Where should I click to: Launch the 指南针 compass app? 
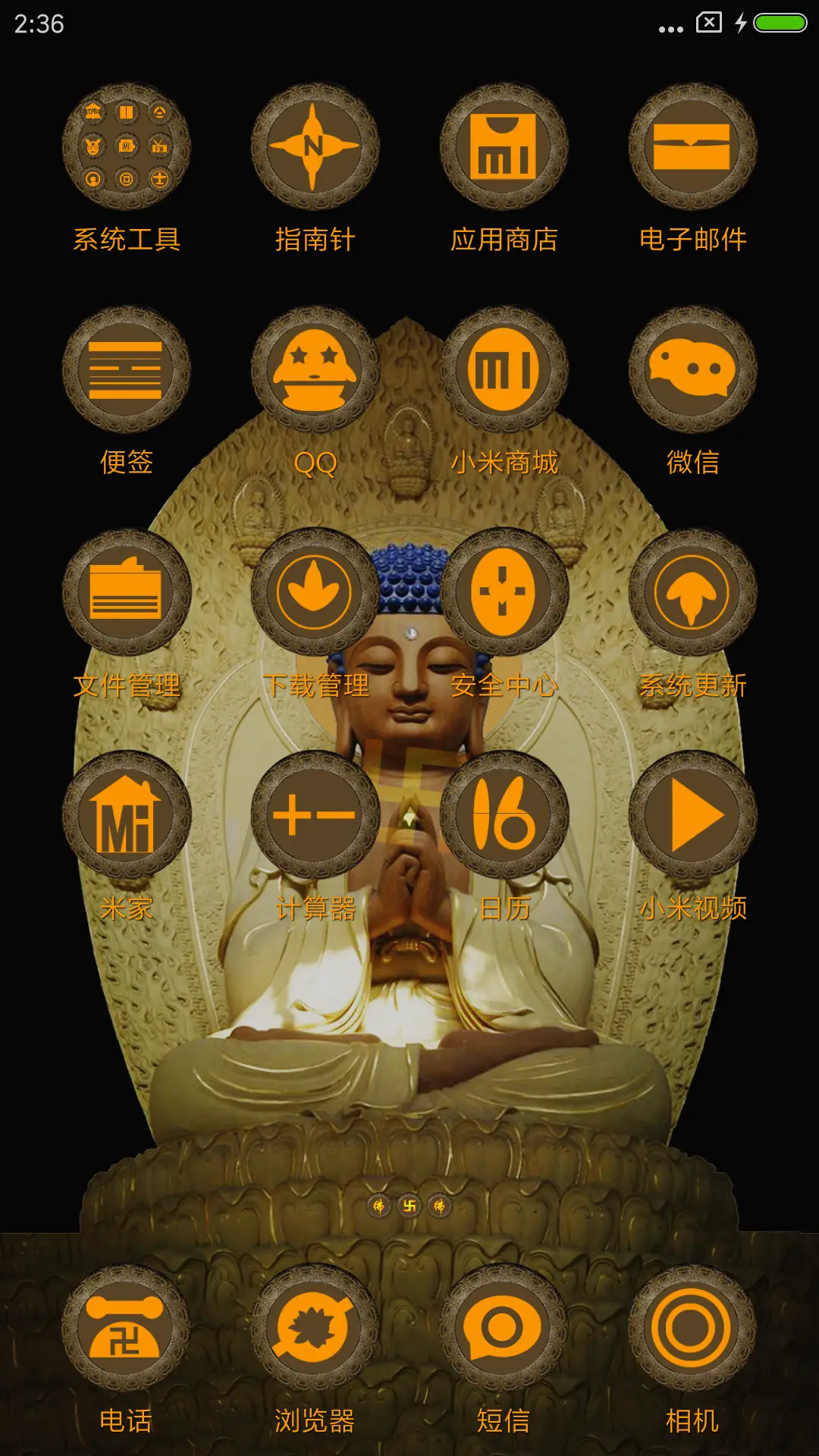[315, 146]
